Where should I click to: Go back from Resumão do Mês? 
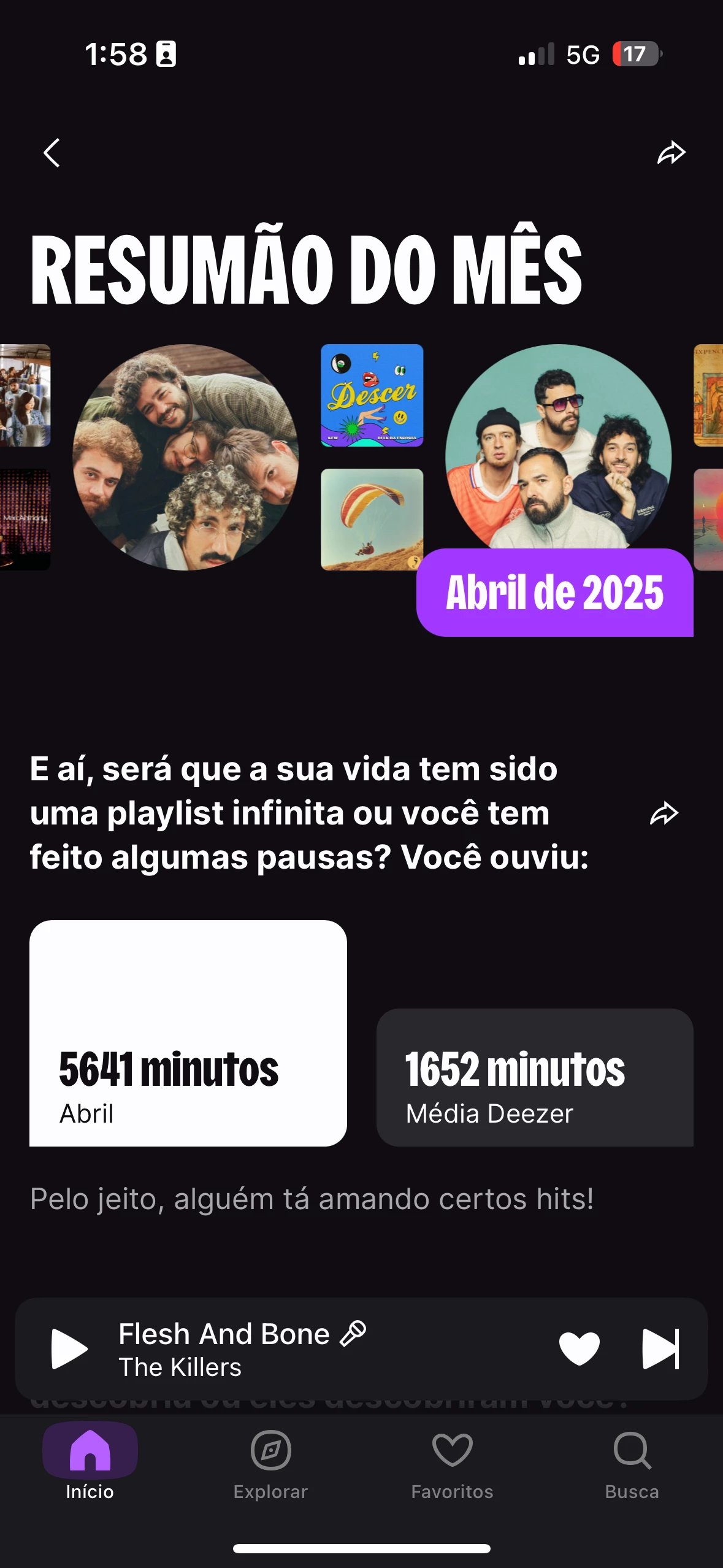52,153
